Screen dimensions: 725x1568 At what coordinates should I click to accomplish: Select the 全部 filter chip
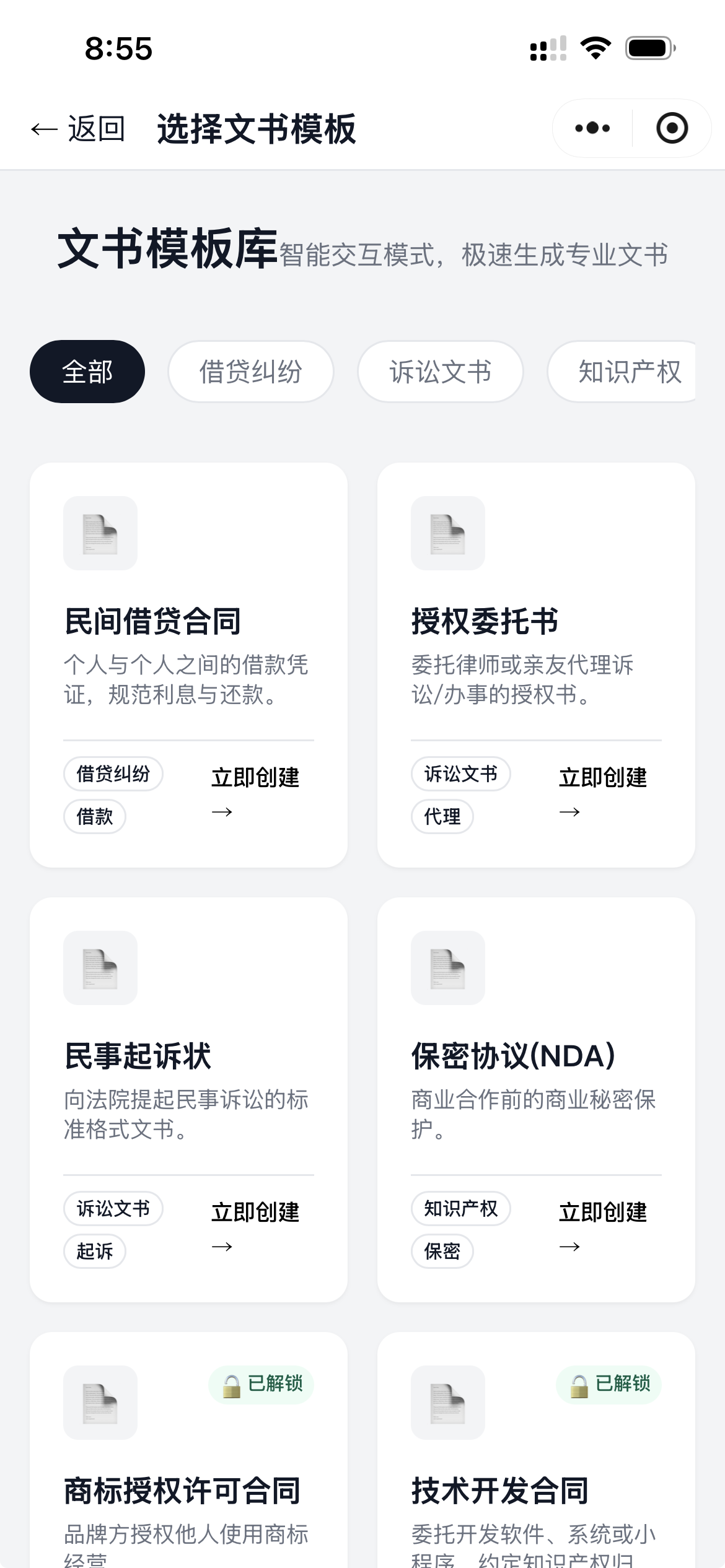87,372
